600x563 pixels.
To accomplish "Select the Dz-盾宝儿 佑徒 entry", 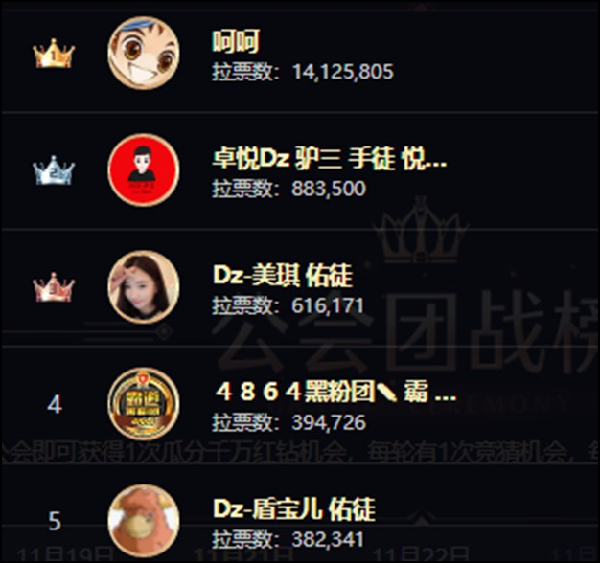I will click(294, 508).
